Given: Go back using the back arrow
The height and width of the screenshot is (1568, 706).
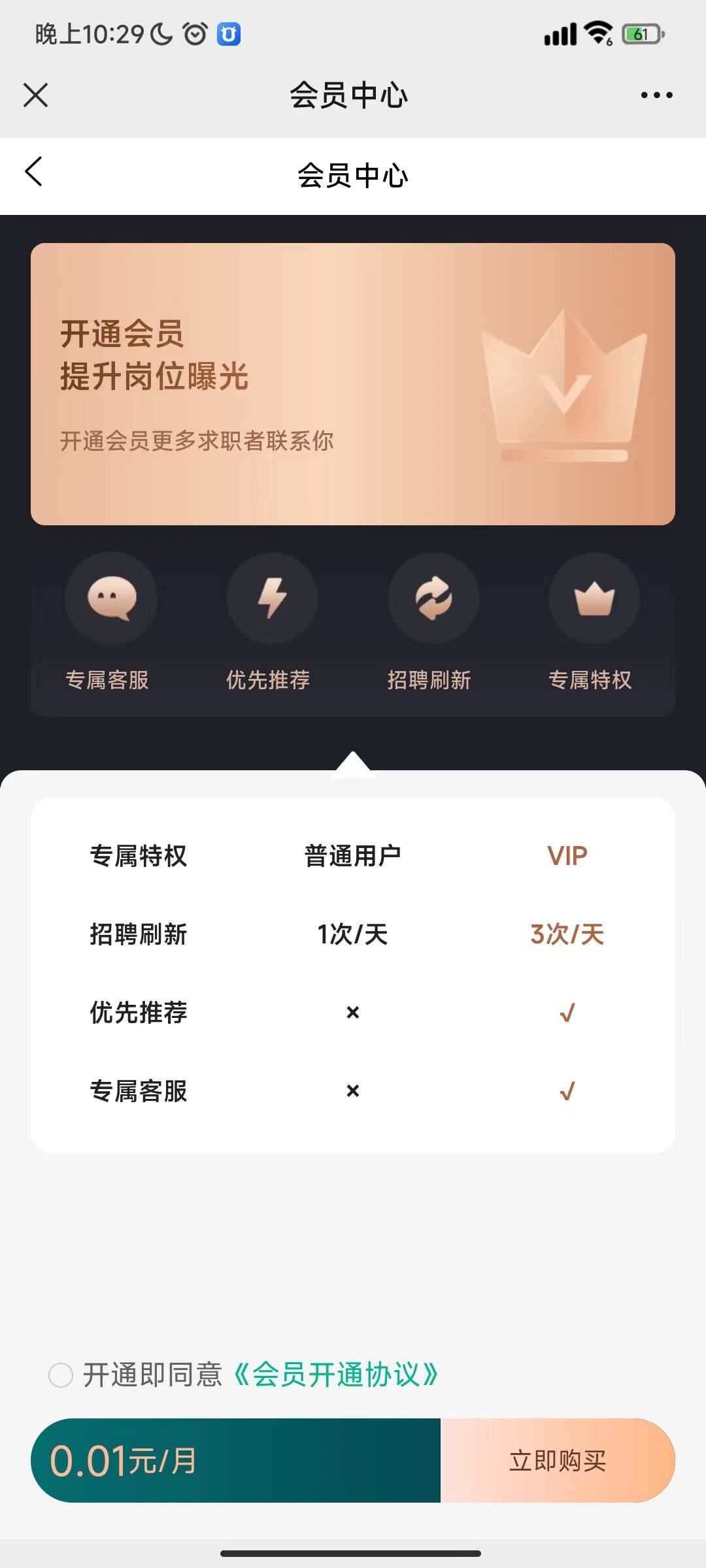Looking at the screenshot, I should [x=34, y=172].
